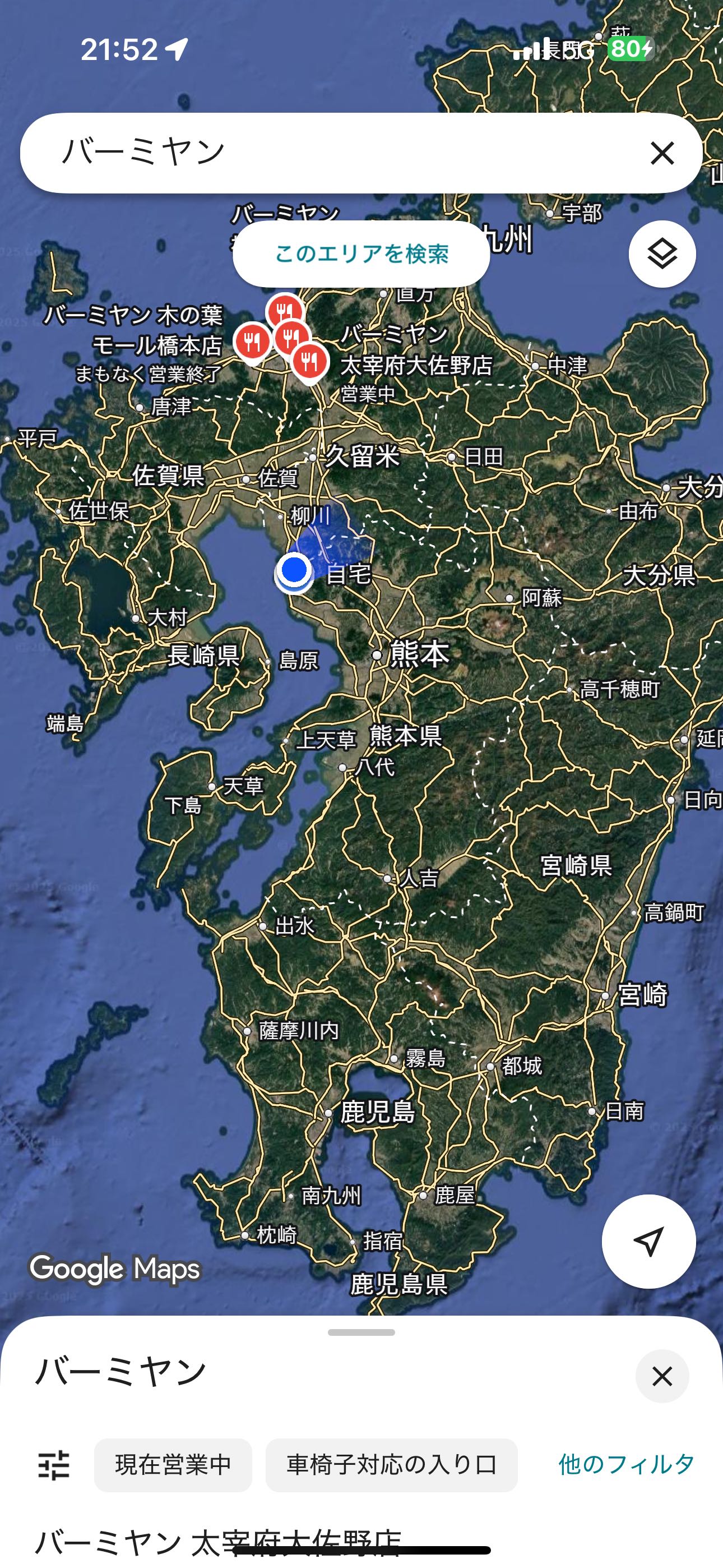Open the filter settings icon

tap(54, 1464)
